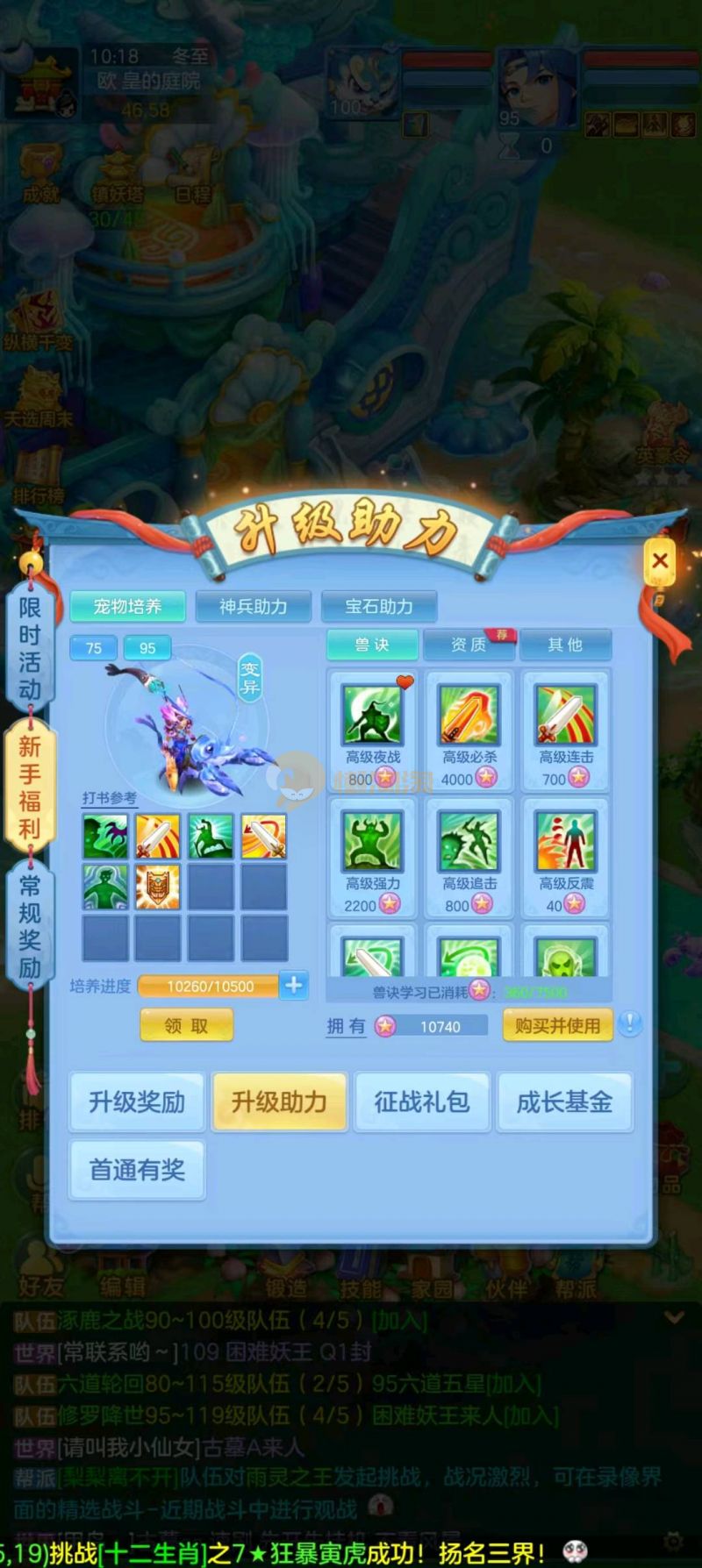702x1568 pixels.
Task: Switch to the 宝石助力 tab
Action: (378, 606)
